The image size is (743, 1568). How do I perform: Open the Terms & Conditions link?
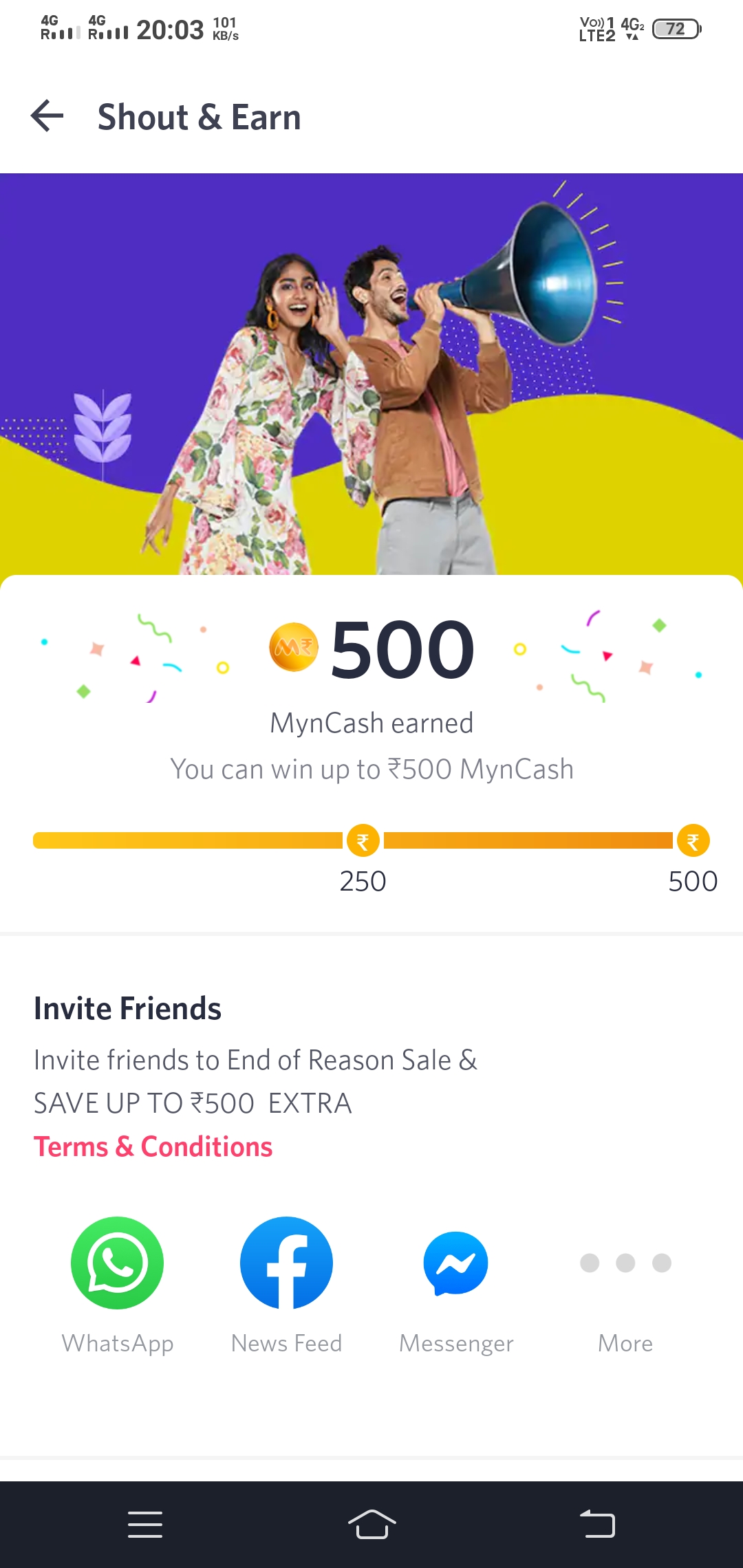pos(153,1146)
